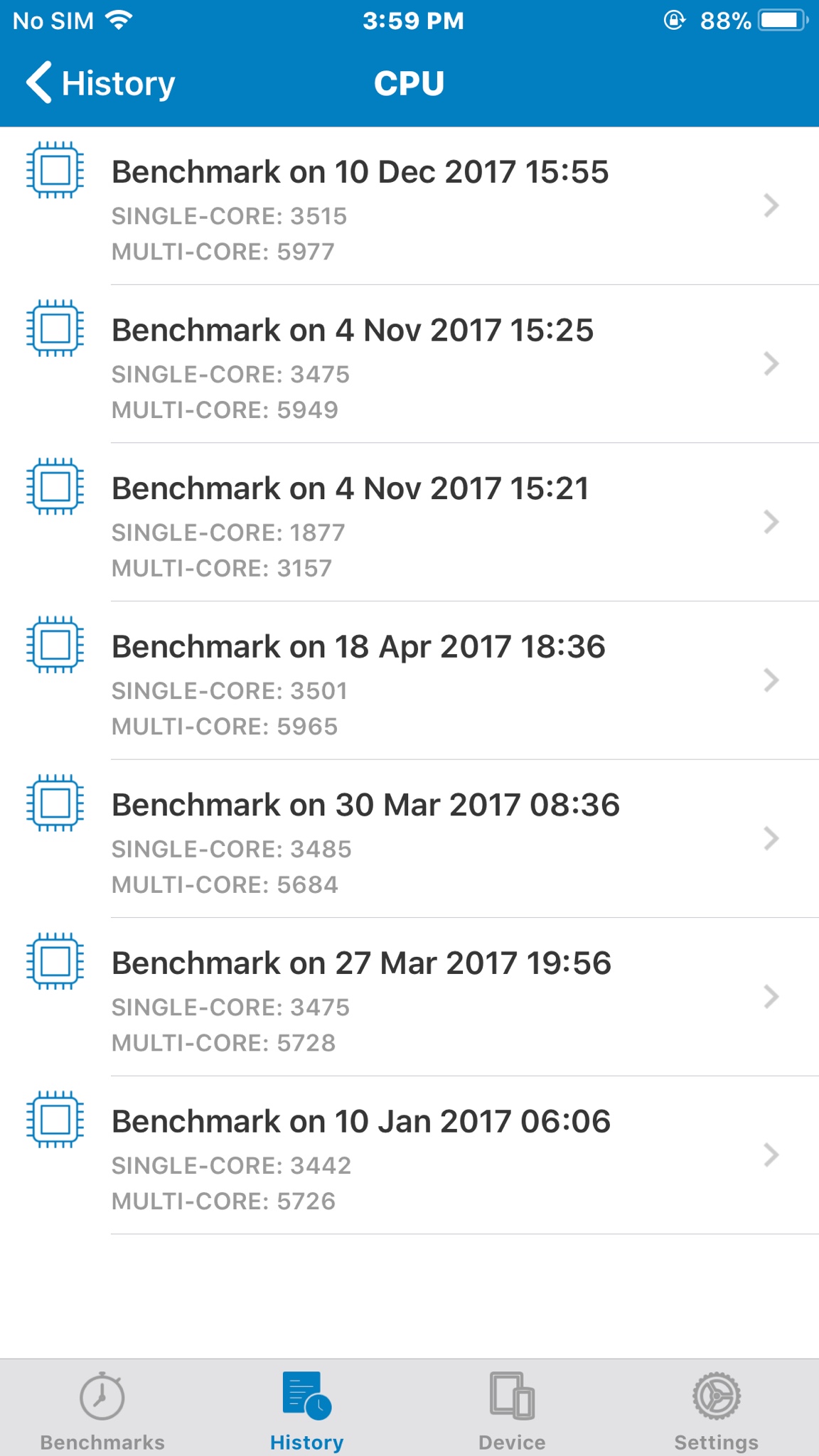The height and width of the screenshot is (1456, 819).
Task: Go back to History
Action: click(101, 83)
